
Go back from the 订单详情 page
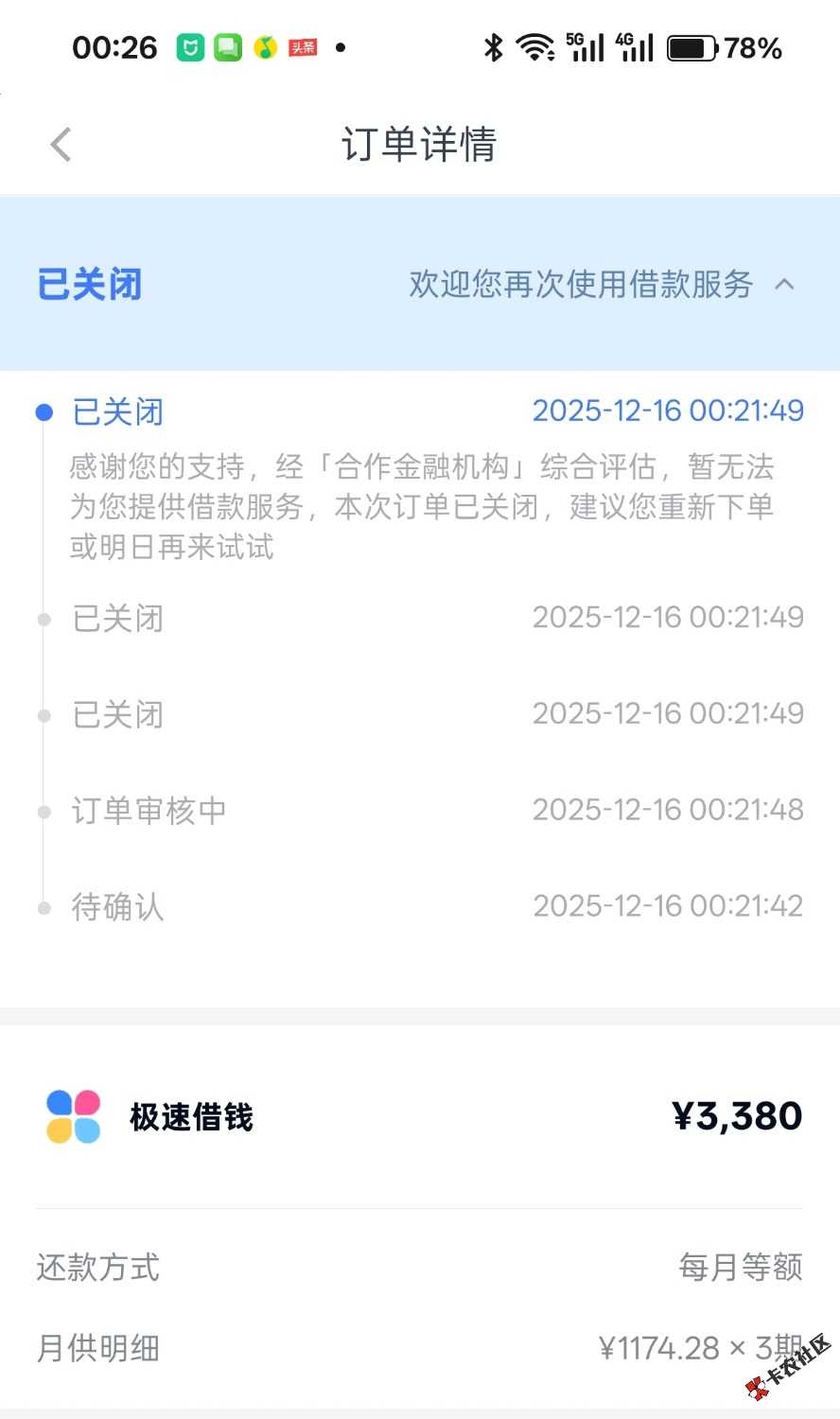pos(61,145)
